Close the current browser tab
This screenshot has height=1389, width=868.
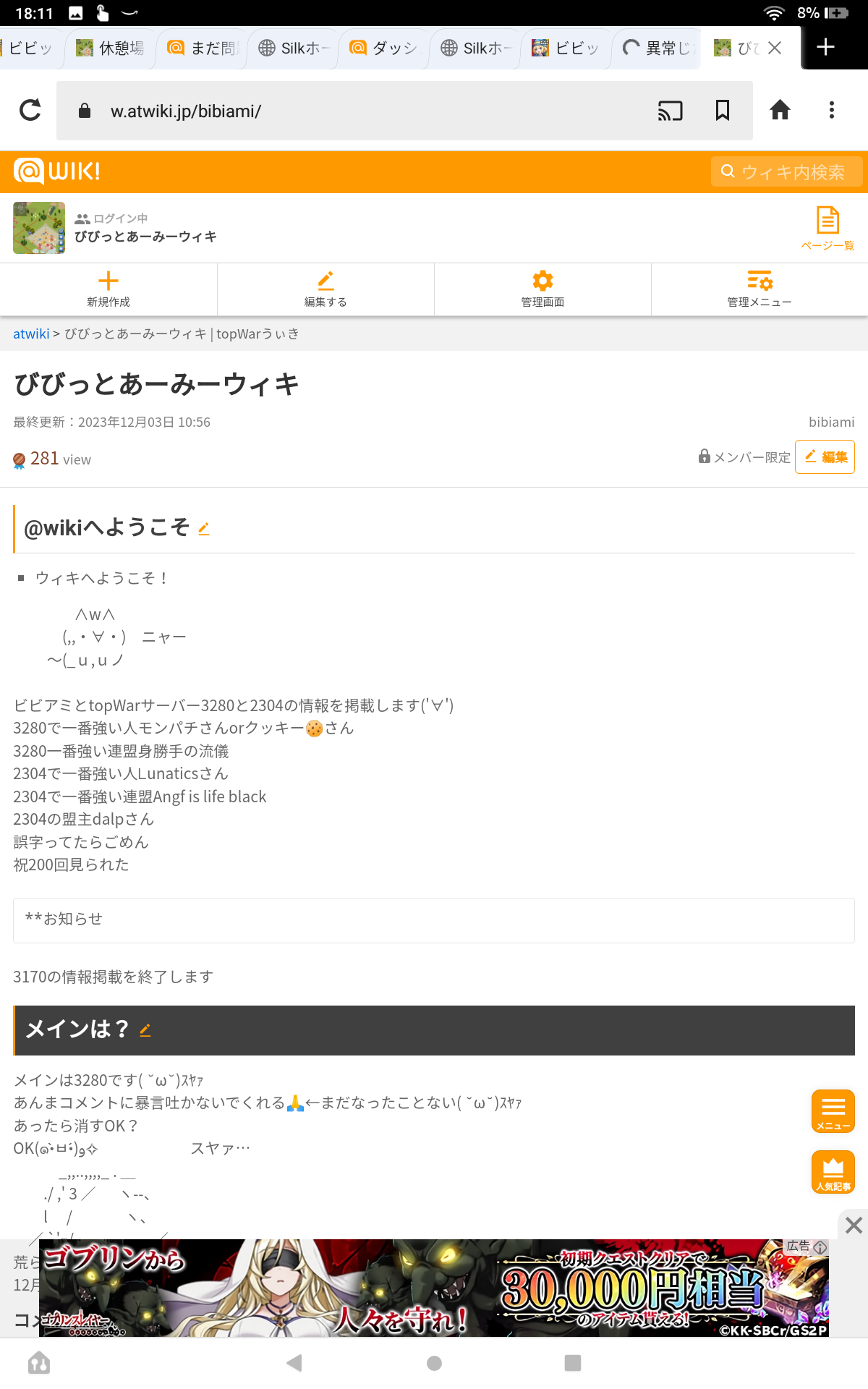[775, 48]
